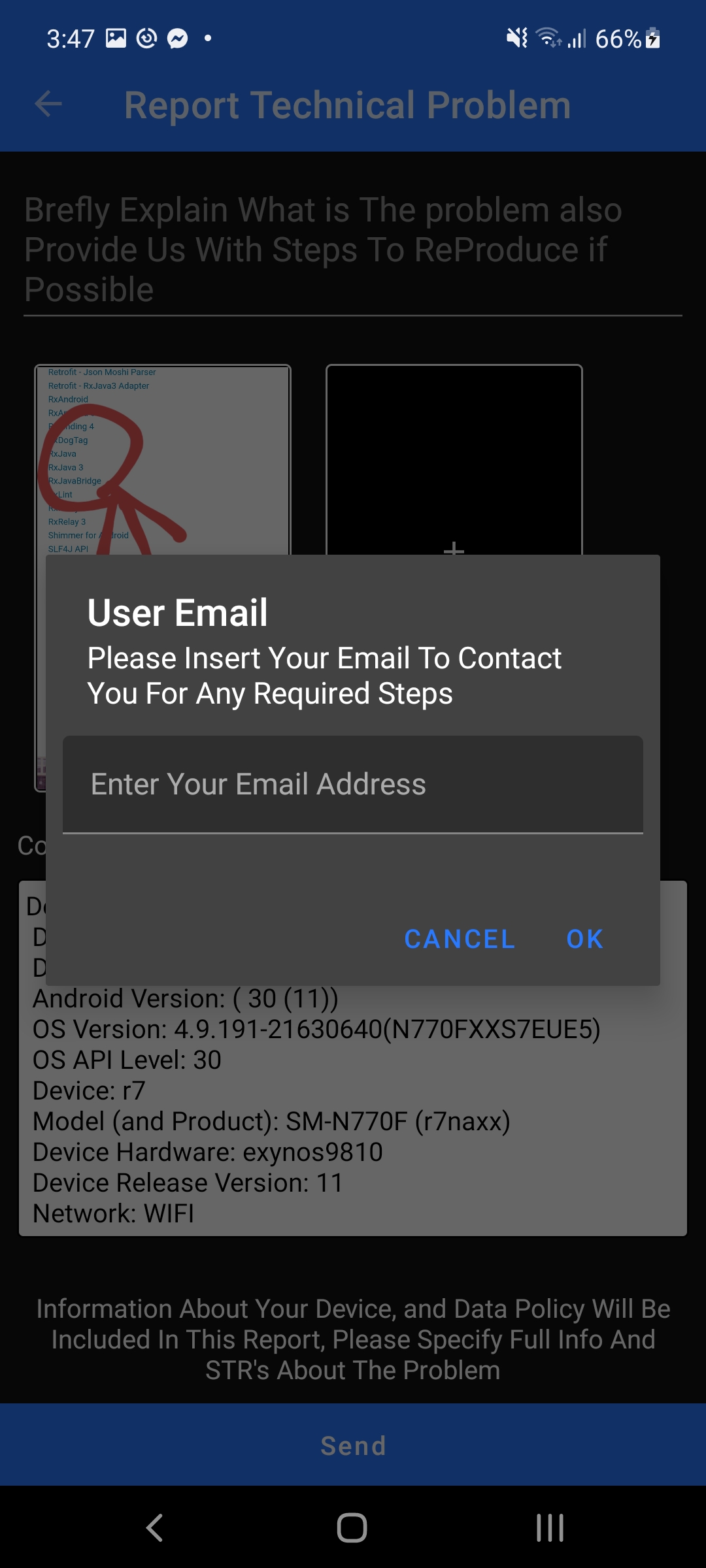Tap the system back navigation button
The width and height of the screenshot is (706, 1568).
click(x=155, y=1527)
